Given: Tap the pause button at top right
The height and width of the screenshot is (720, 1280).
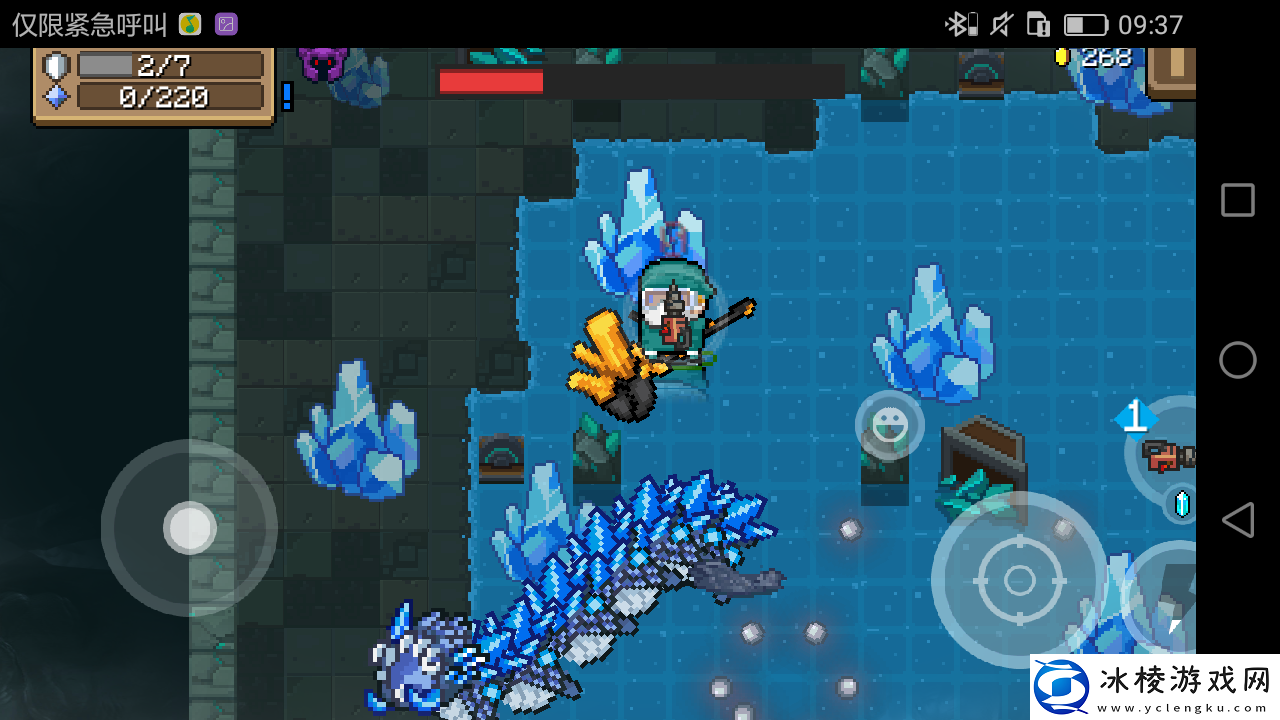Looking at the screenshot, I should (1174, 70).
